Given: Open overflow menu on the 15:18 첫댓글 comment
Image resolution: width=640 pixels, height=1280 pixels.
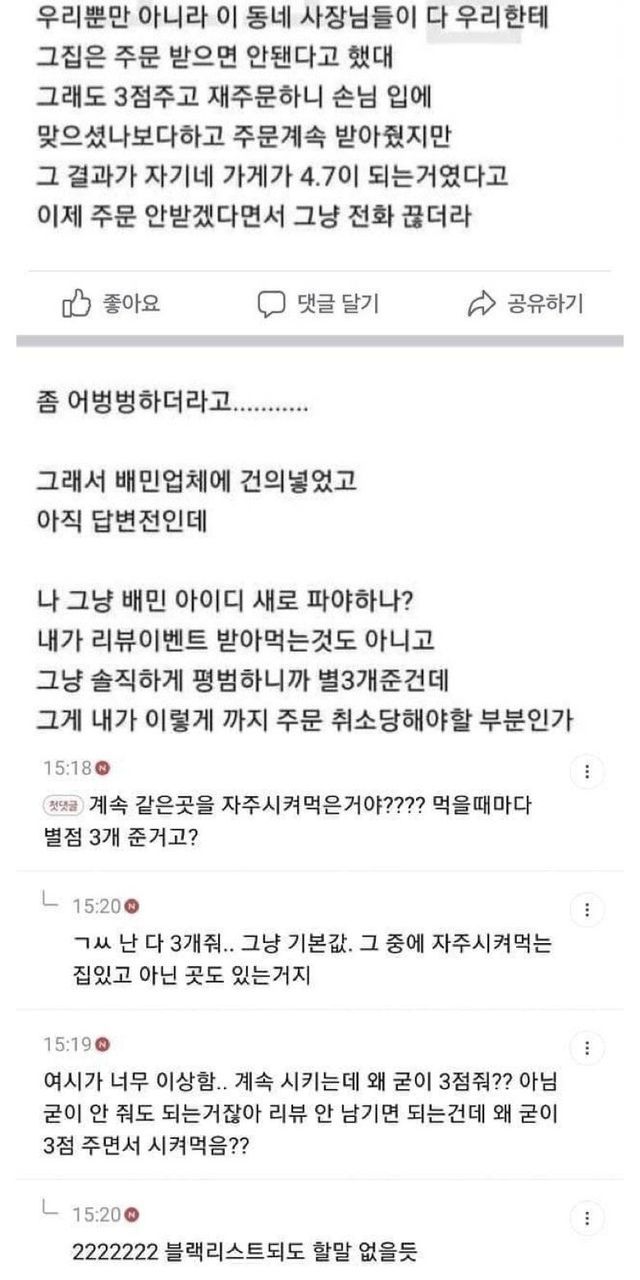Looking at the screenshot, I should (x=587, y=771).
